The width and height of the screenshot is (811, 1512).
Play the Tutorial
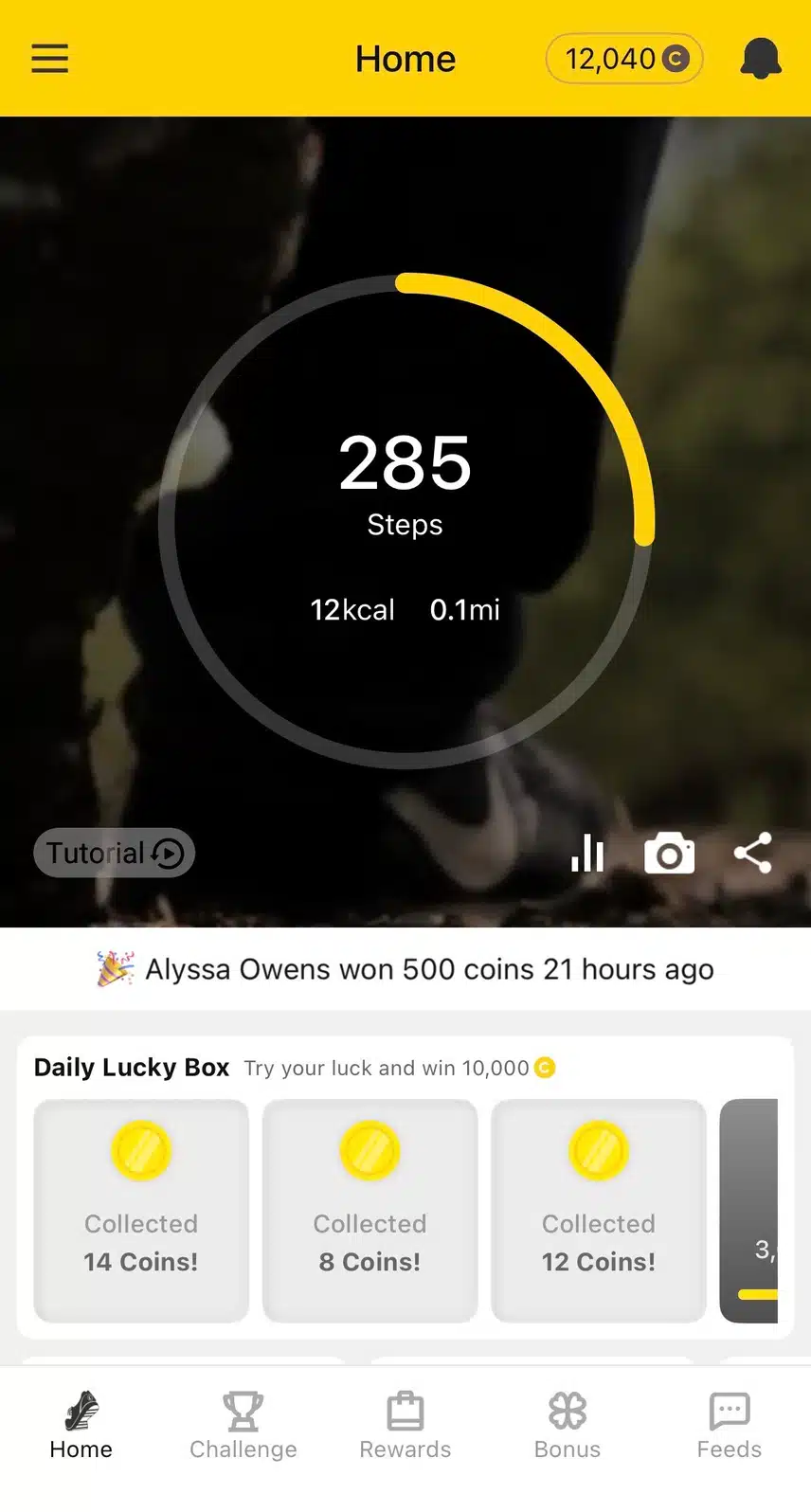coord(115,853)
